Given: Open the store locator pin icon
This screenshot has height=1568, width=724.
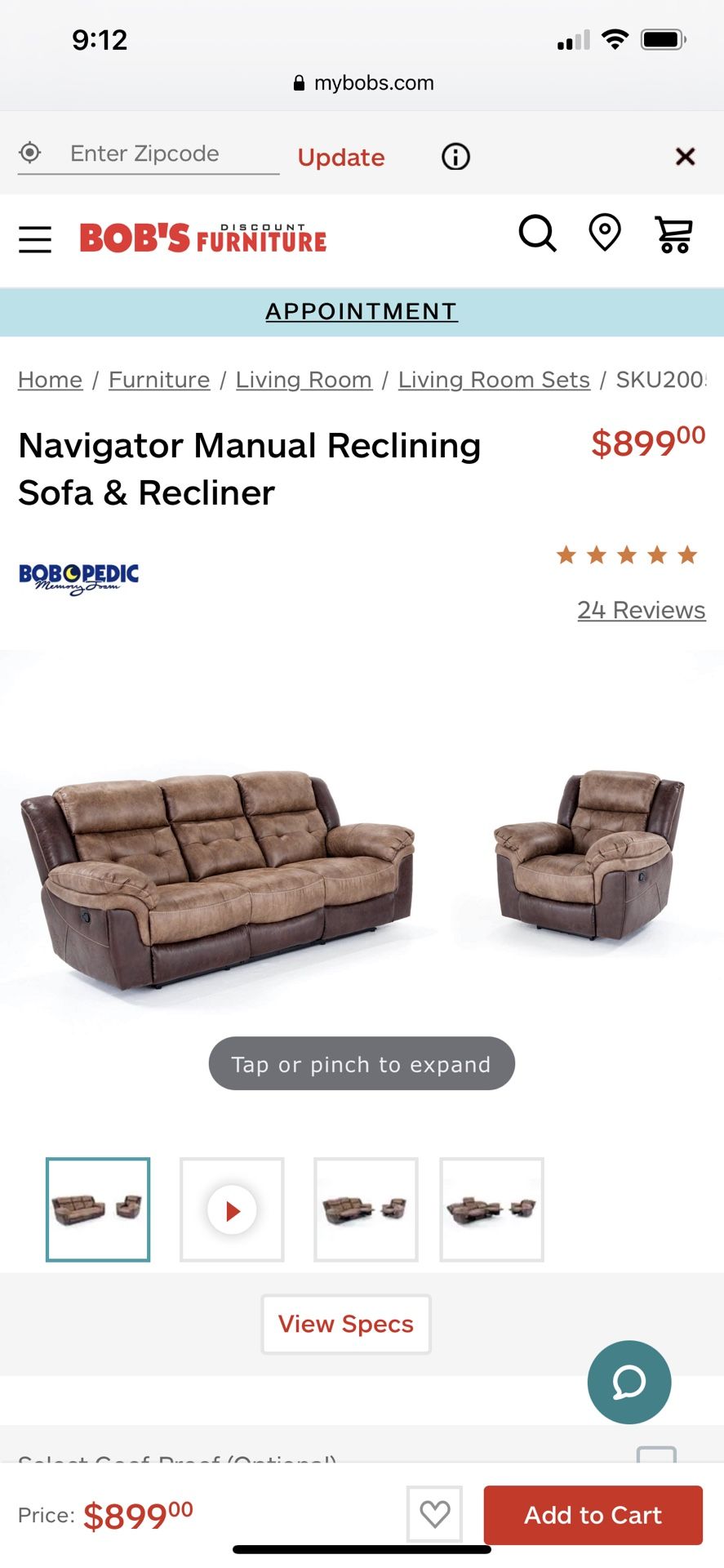Looking at the screenshot, I should pyautogui.click(x=605, y=234).
